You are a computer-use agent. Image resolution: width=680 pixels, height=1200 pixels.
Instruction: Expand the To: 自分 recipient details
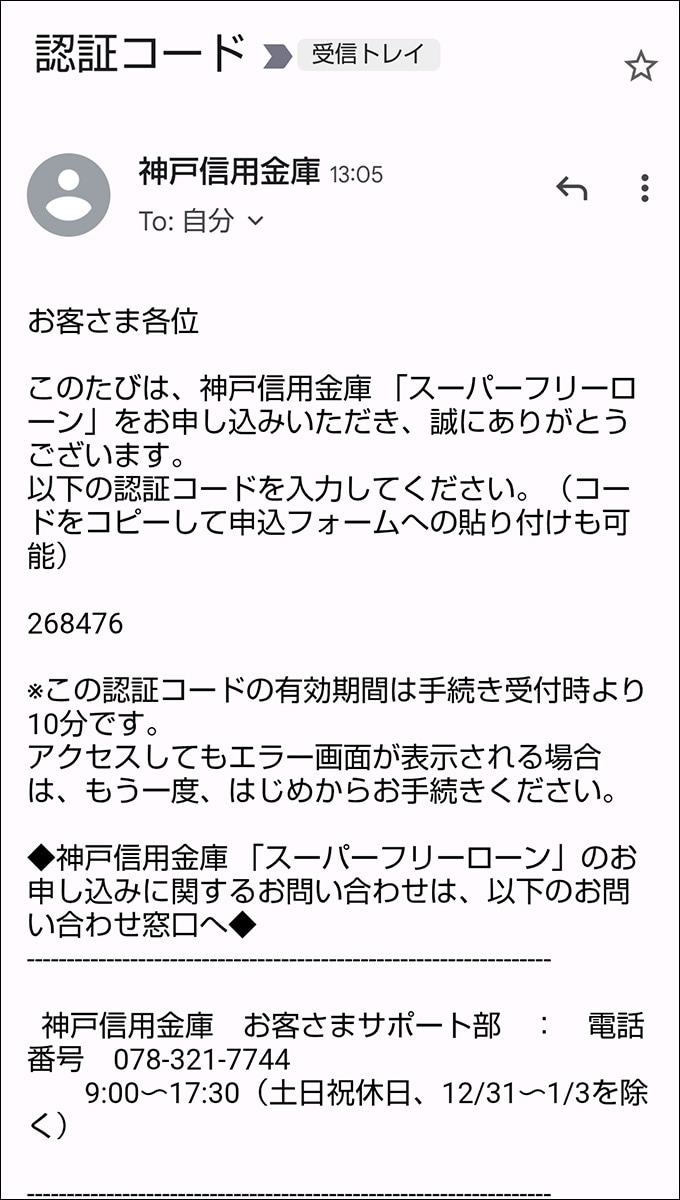pyautogui.click(x=254, y=221)
